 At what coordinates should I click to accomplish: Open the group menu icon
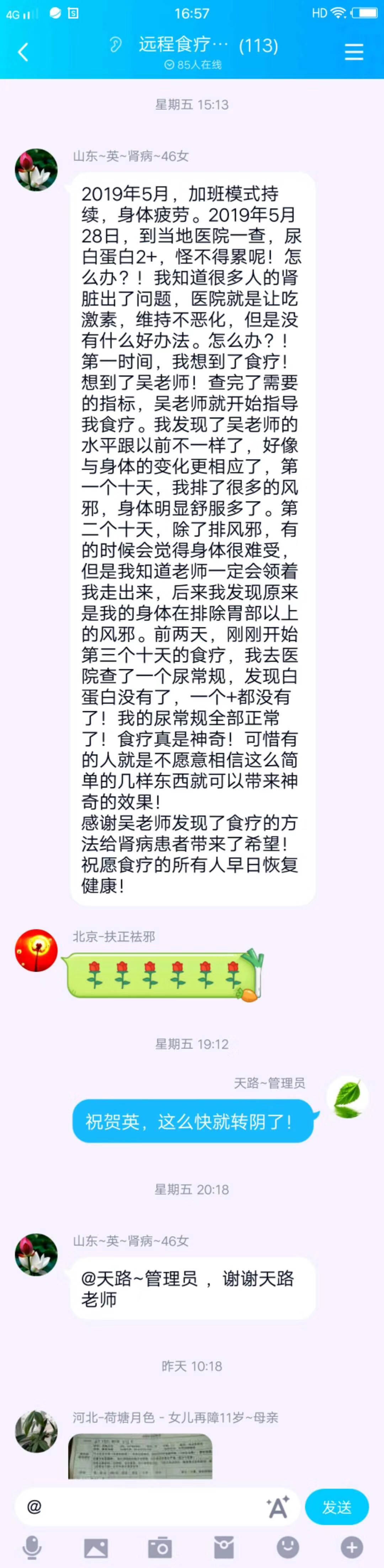pos(353,52)
